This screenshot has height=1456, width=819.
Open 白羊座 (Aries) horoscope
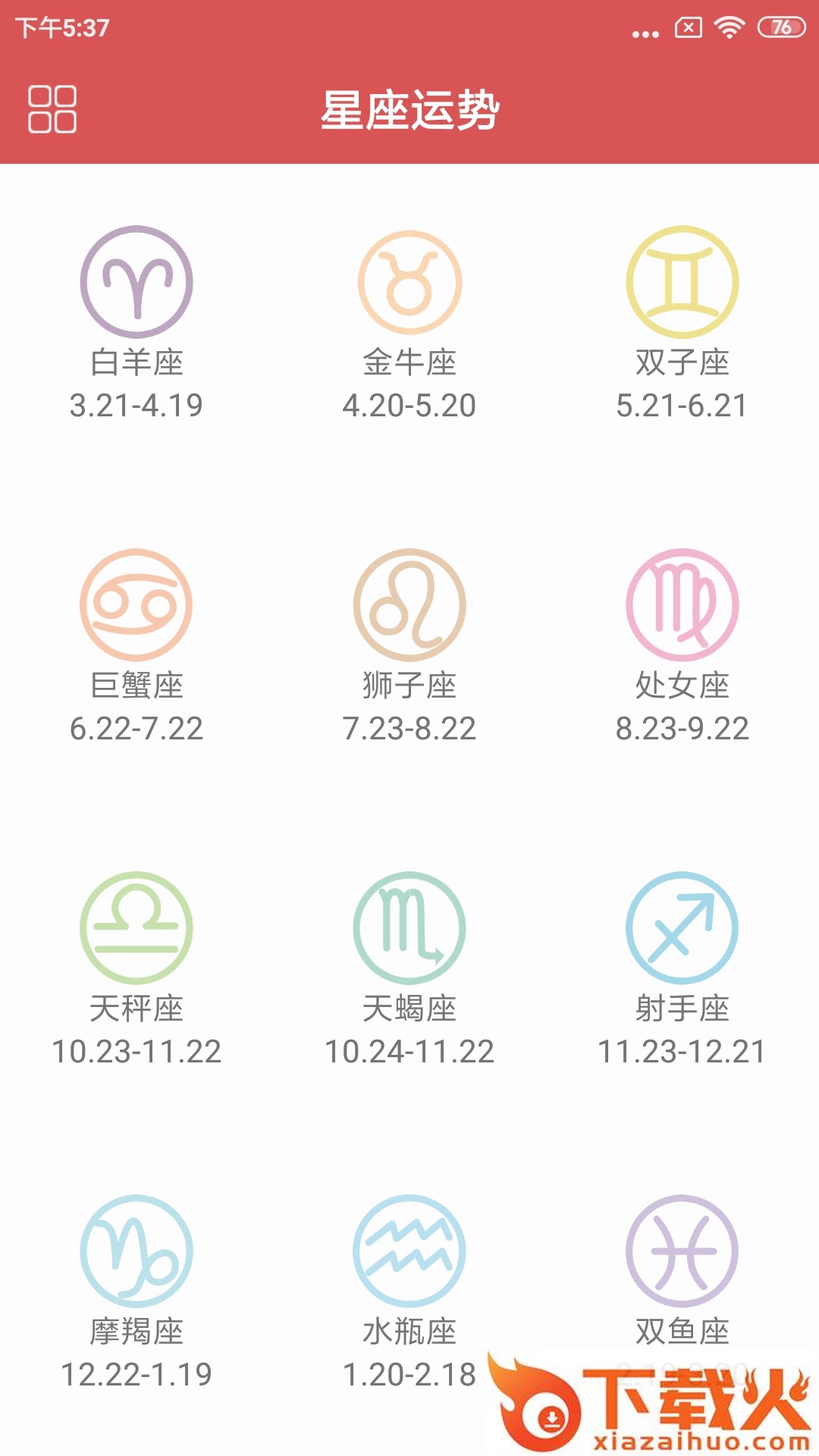pyautogui.click(x=136, y=282)
